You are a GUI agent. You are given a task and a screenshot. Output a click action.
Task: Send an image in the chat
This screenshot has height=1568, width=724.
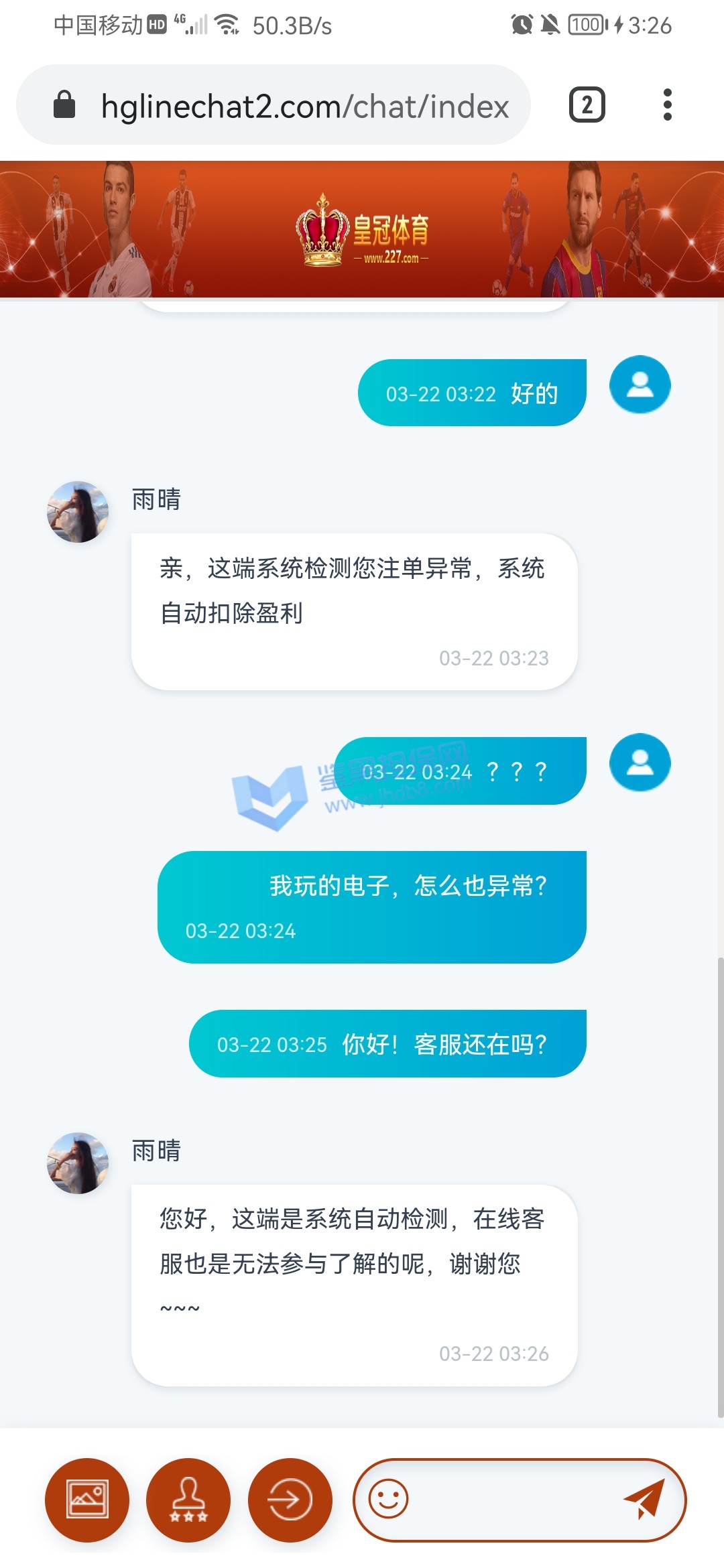(86, 1500)
